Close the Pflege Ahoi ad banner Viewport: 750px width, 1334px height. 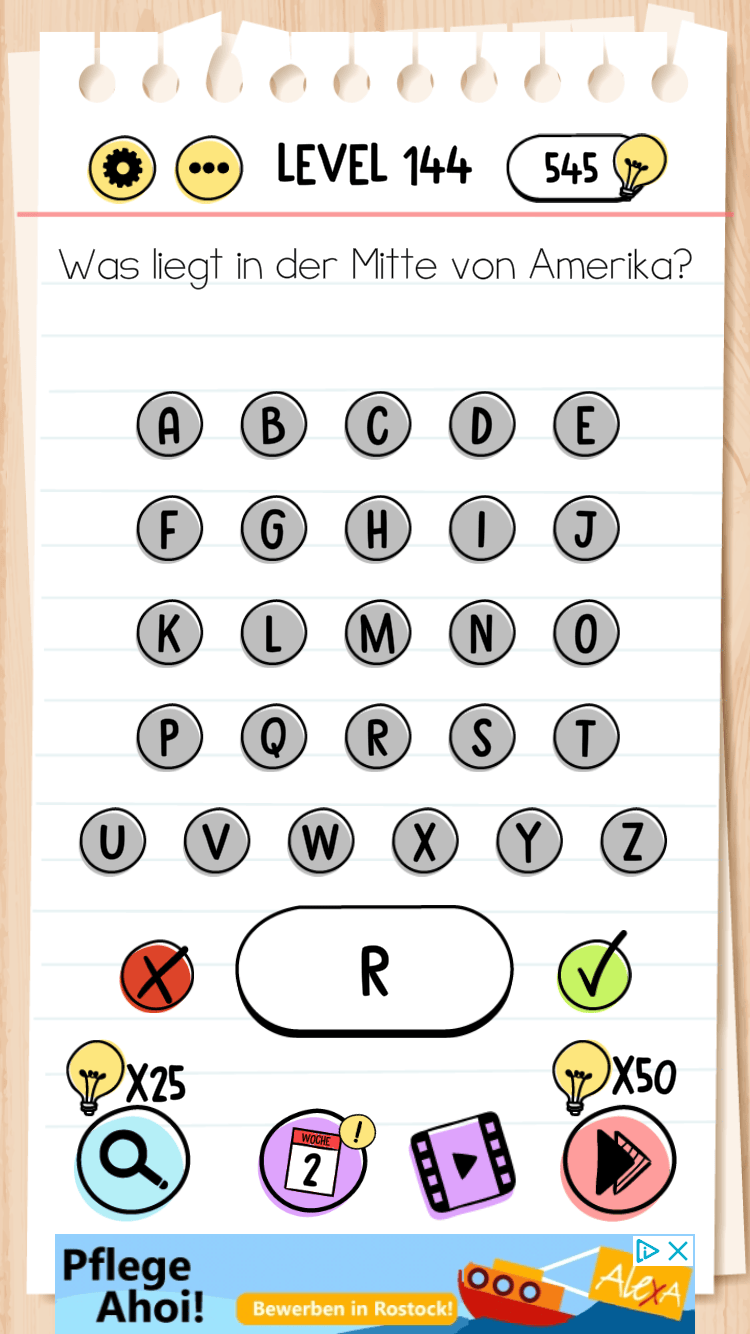pyautogui.click(x=678, y=1250)
